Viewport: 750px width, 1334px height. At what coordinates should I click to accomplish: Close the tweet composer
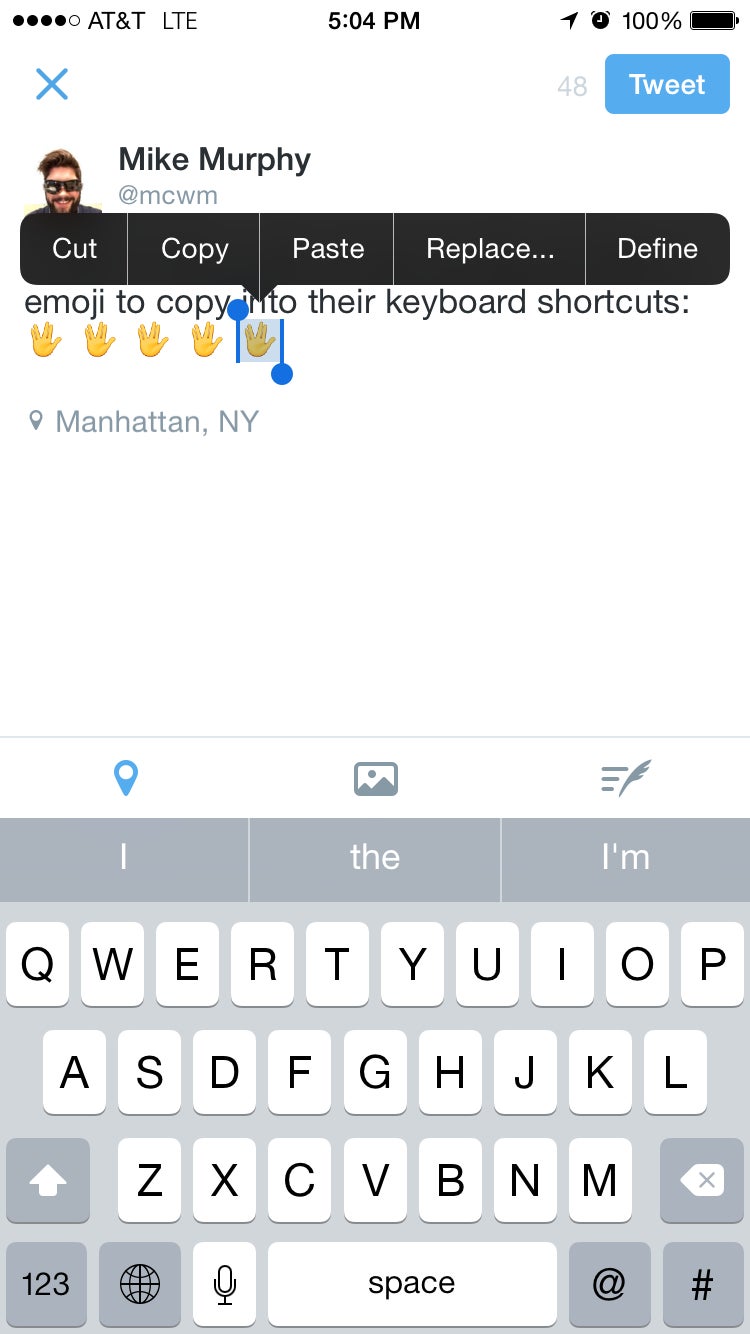[52, 85]
